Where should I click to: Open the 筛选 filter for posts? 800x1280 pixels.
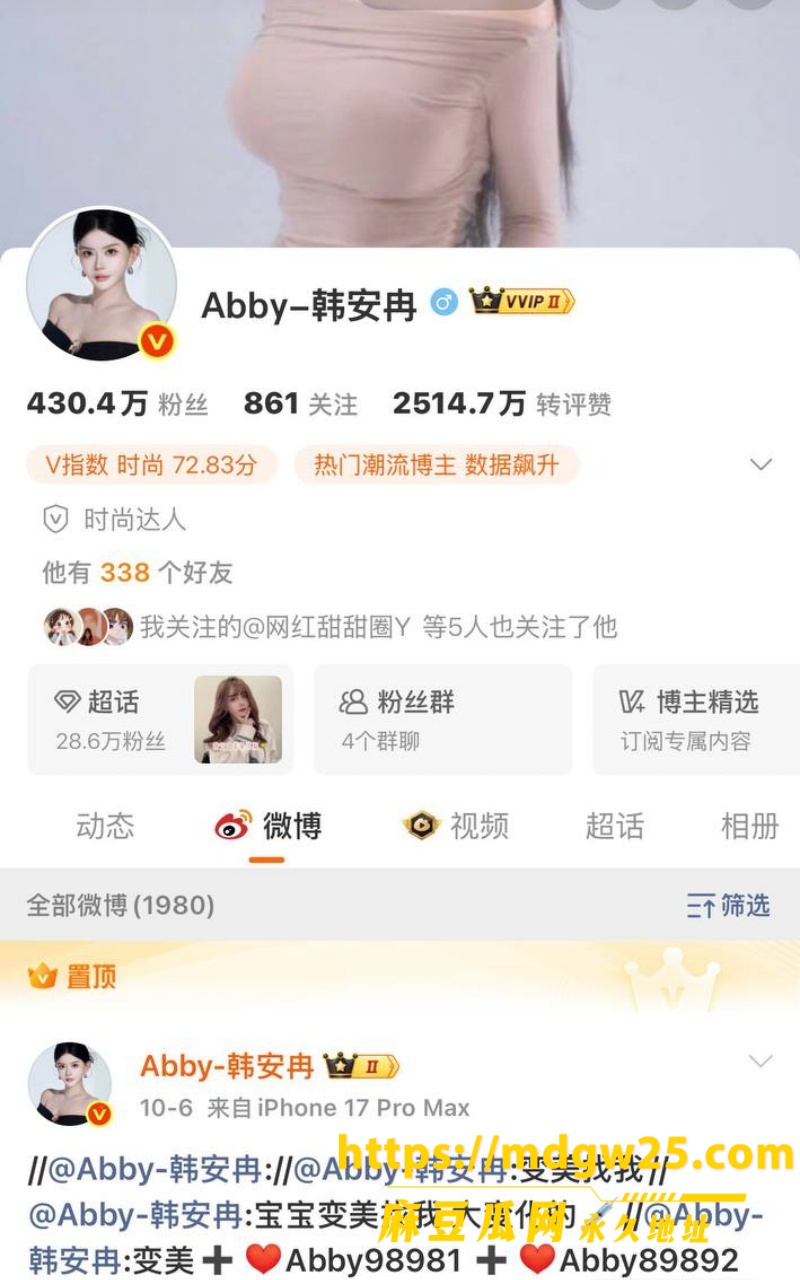coord(728,906)
